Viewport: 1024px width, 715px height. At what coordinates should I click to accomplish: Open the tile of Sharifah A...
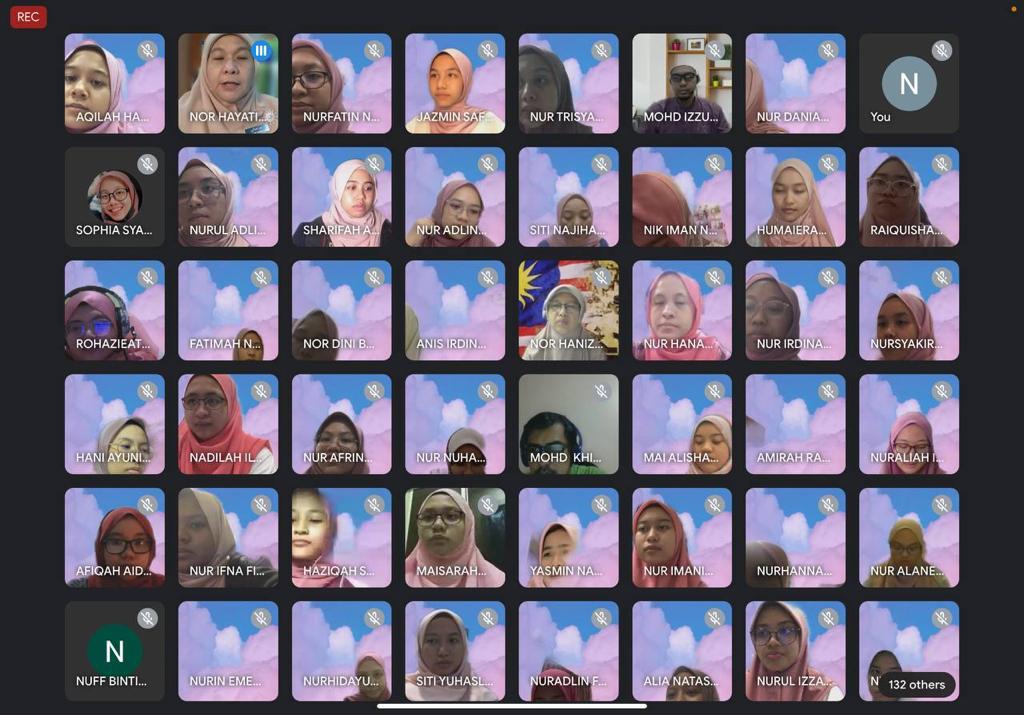coord(341,197)
